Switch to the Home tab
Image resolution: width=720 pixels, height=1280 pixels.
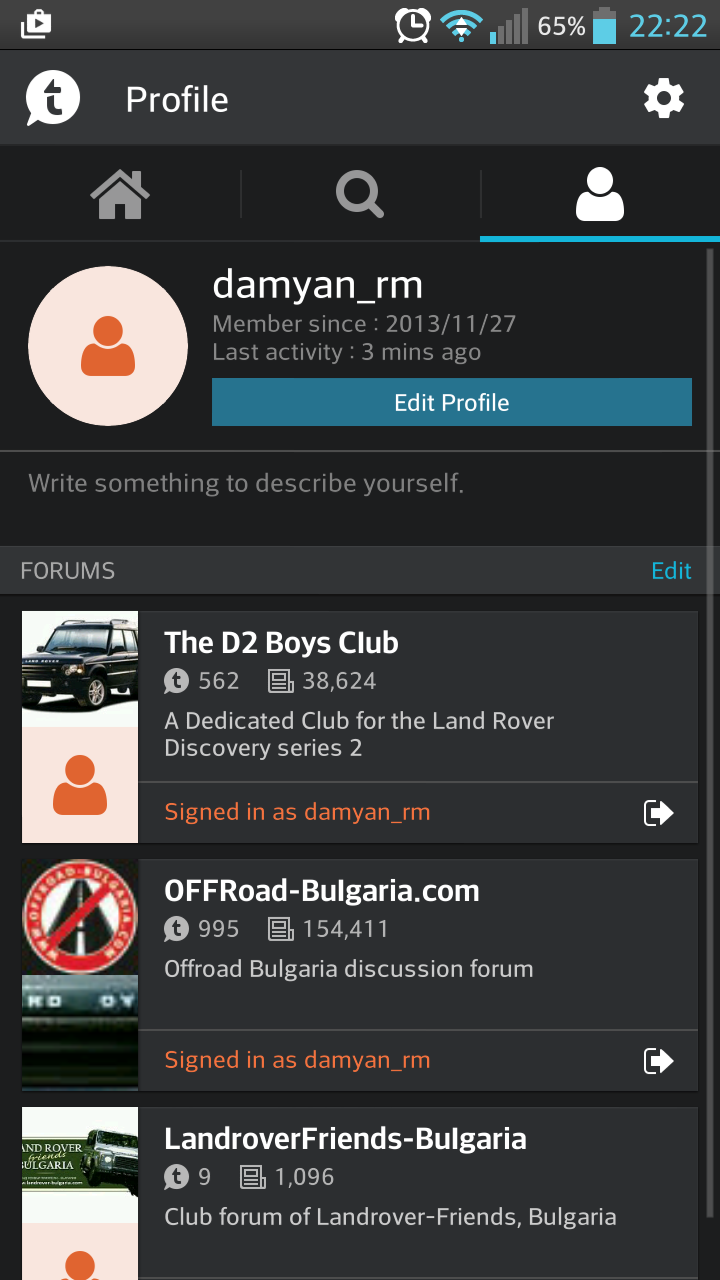[120, 194]
